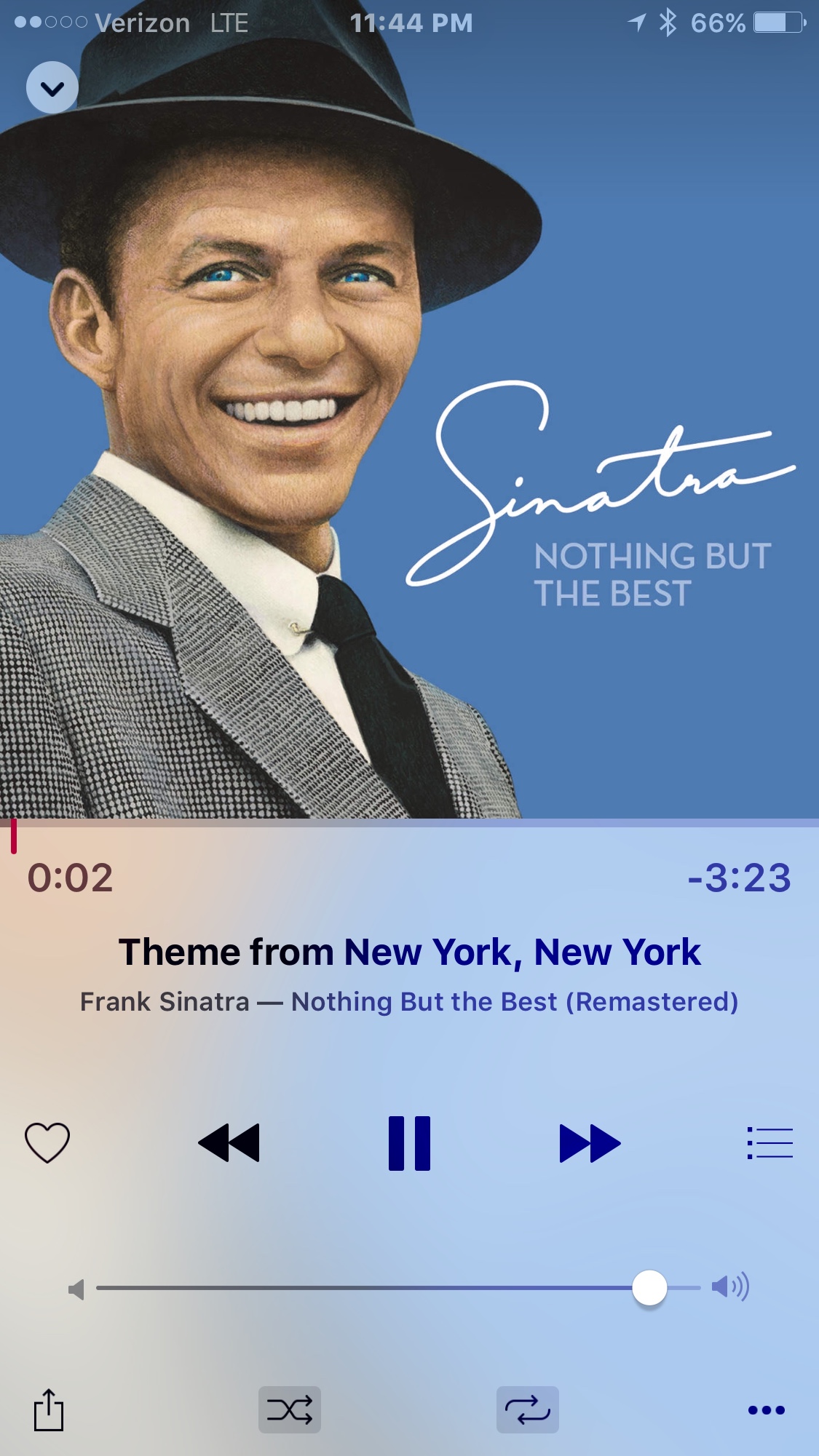Skip forward to the next track
The image size is (819, 1456).
coord(590,1143)
